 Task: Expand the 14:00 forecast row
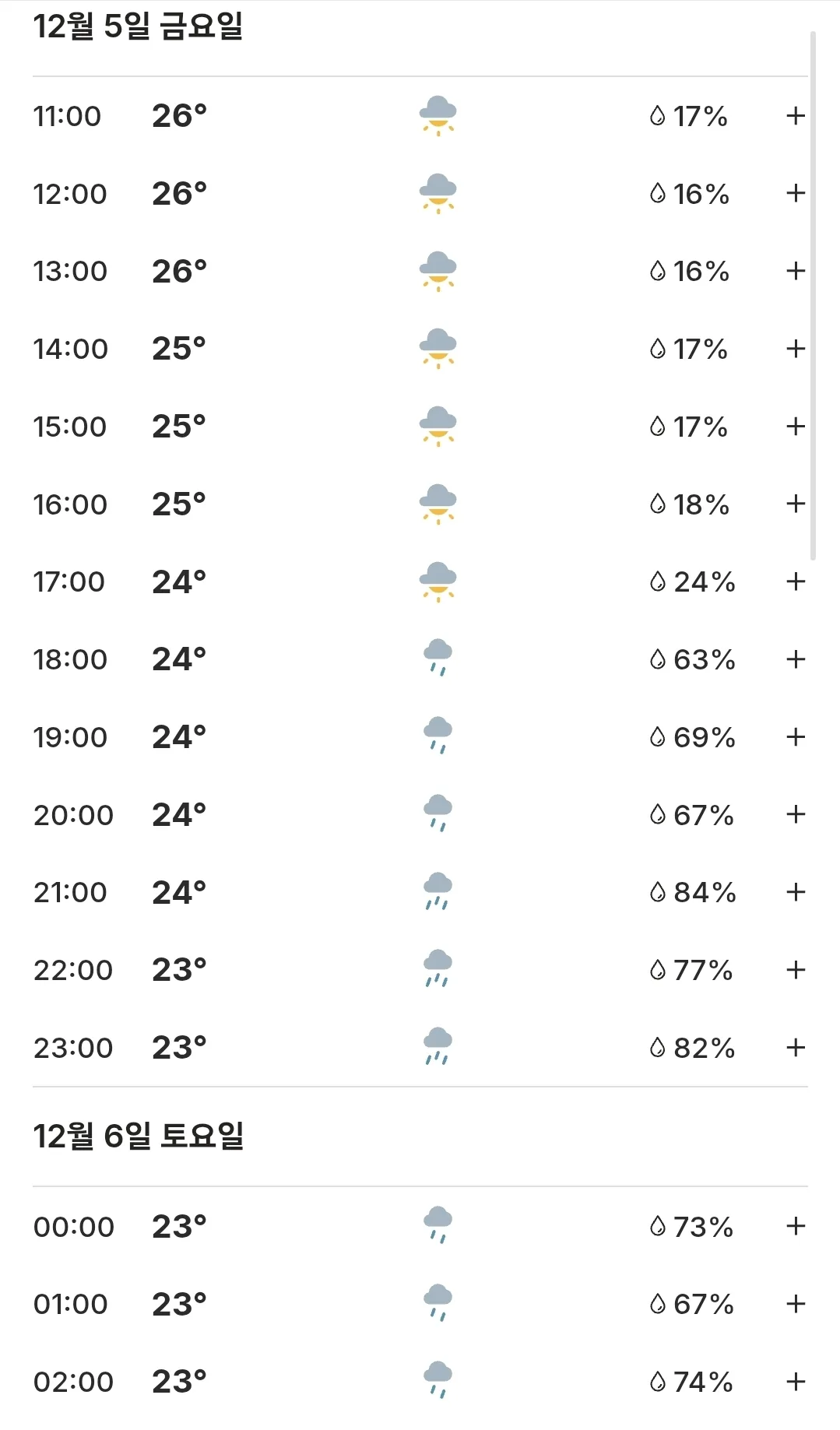795,349
